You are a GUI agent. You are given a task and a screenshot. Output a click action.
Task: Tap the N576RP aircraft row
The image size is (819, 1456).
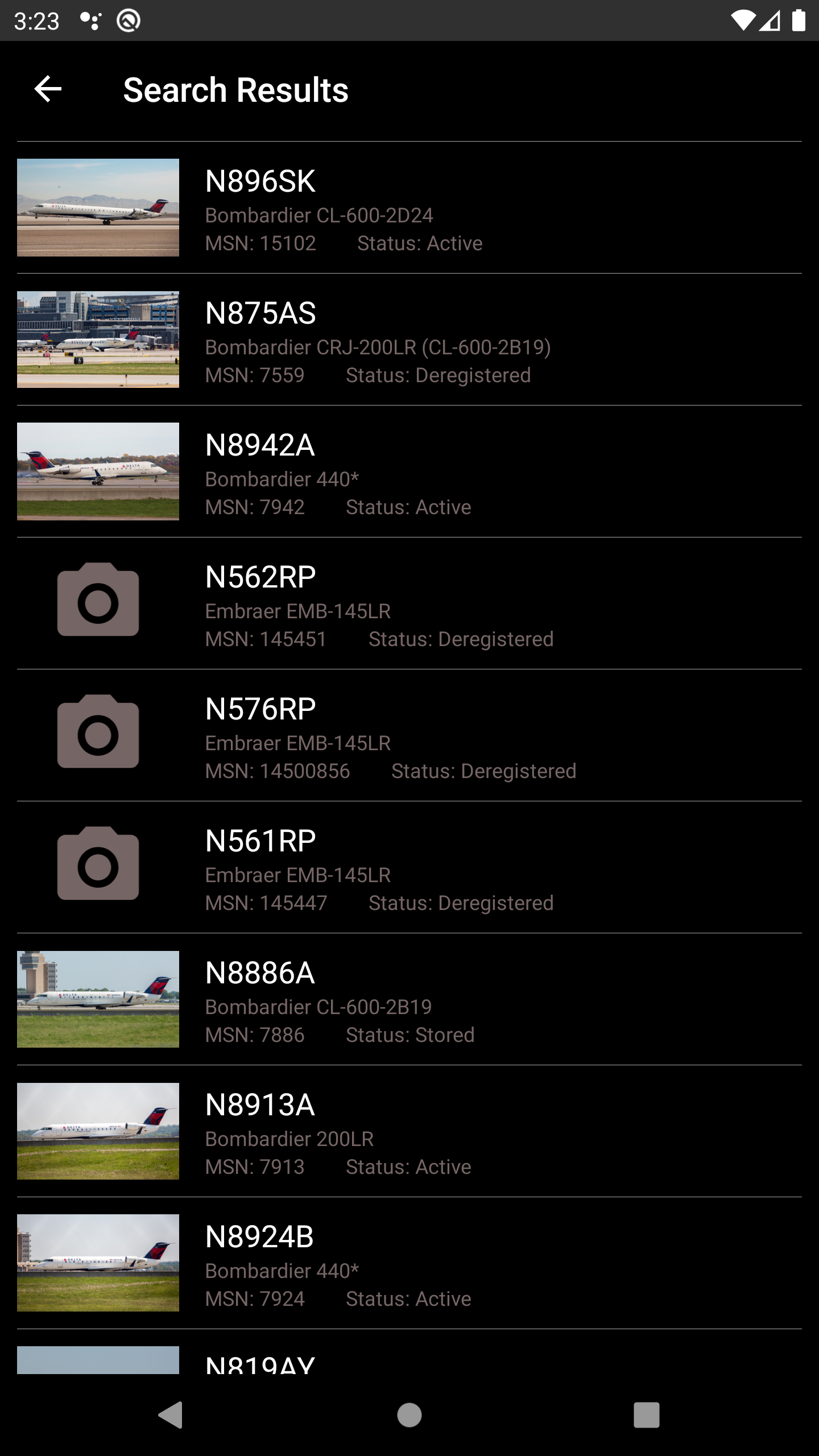[x=409, y=736]
